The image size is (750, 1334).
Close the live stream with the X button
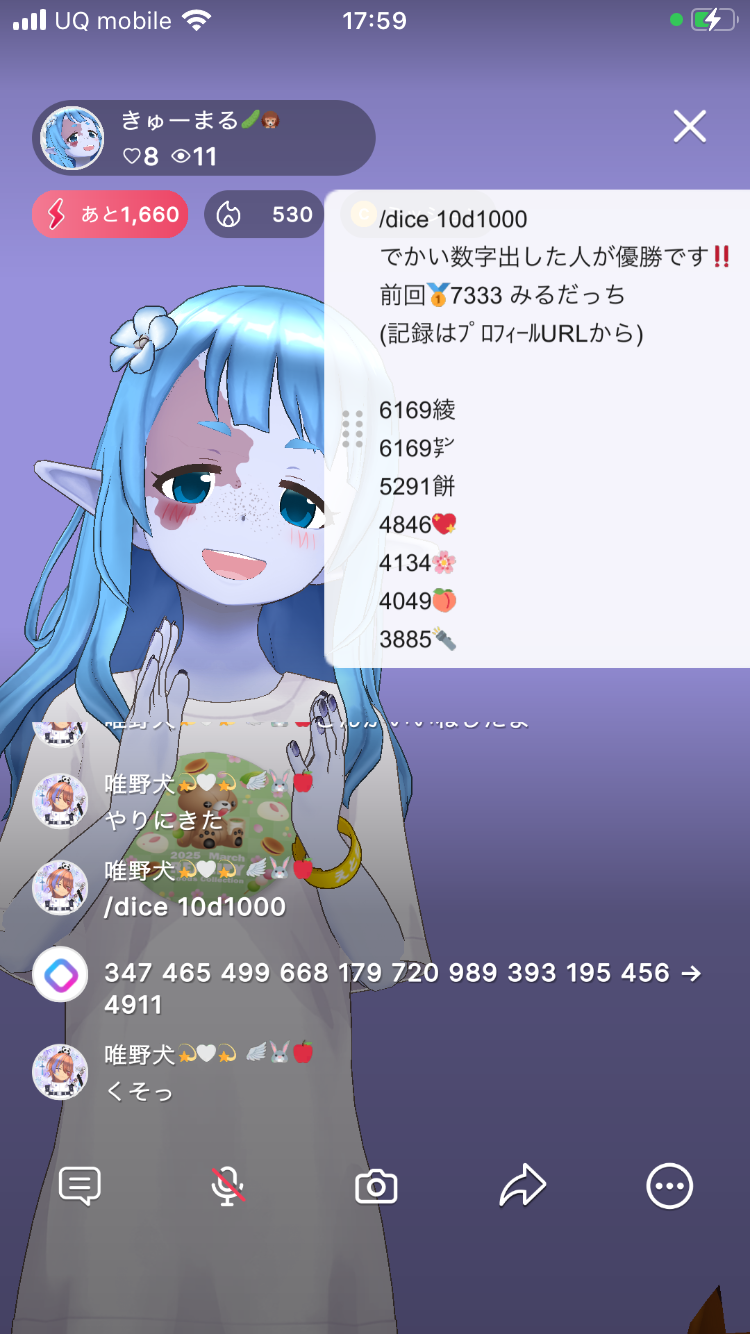(690, 127)
